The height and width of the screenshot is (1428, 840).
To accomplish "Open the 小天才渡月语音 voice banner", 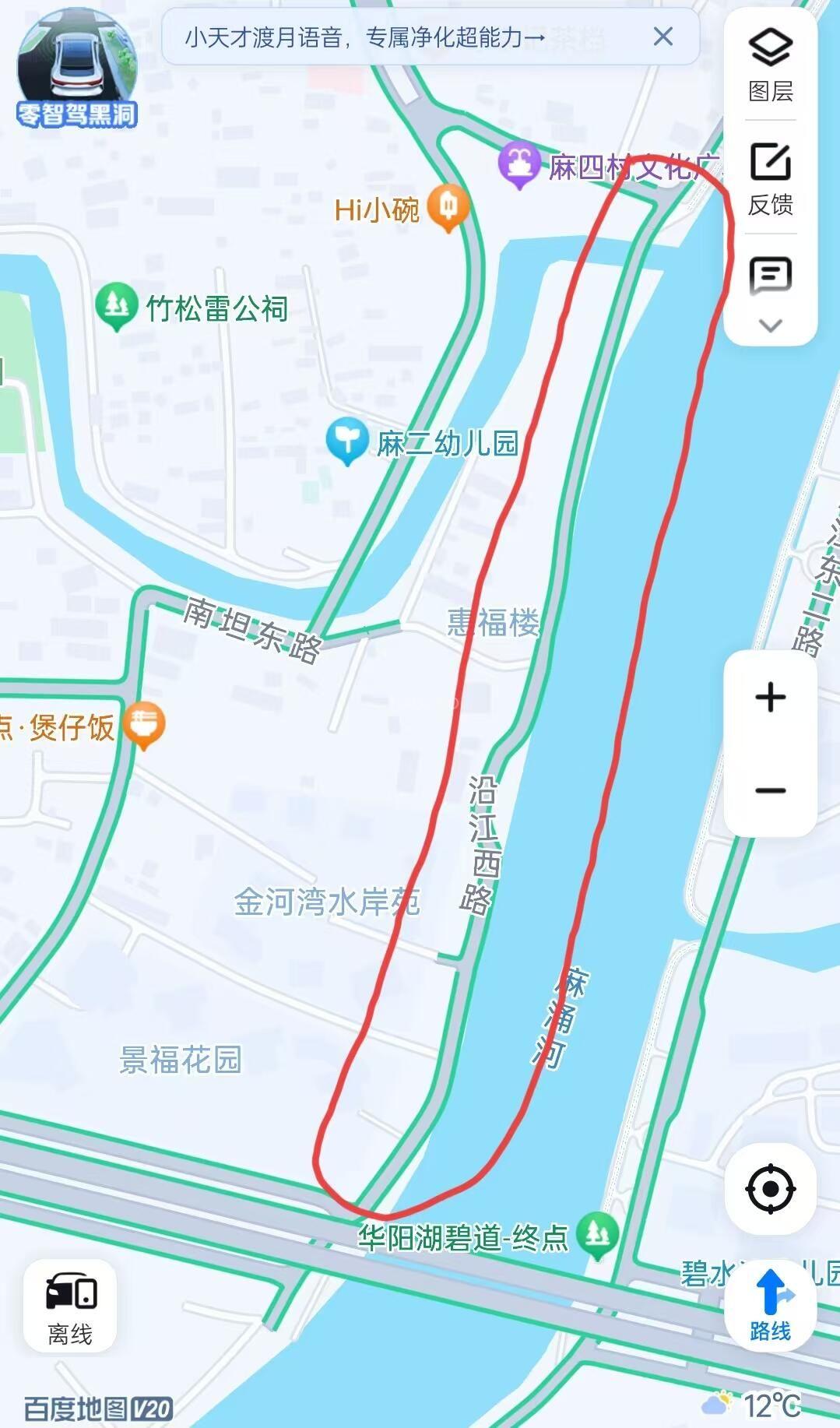I will pyautogui.click(x=366, y=37).
